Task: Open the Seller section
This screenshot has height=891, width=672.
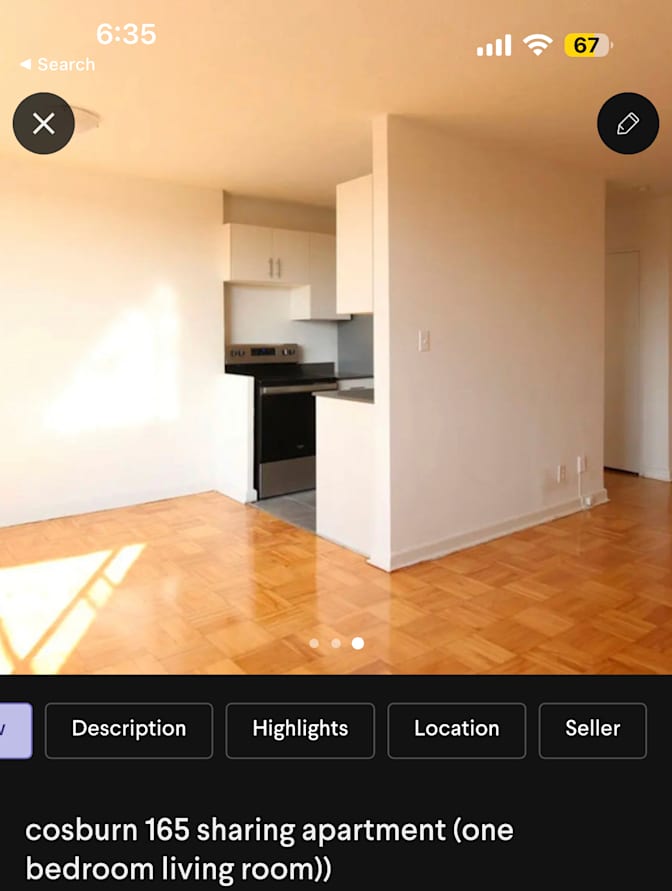Action: coord(592,730)
